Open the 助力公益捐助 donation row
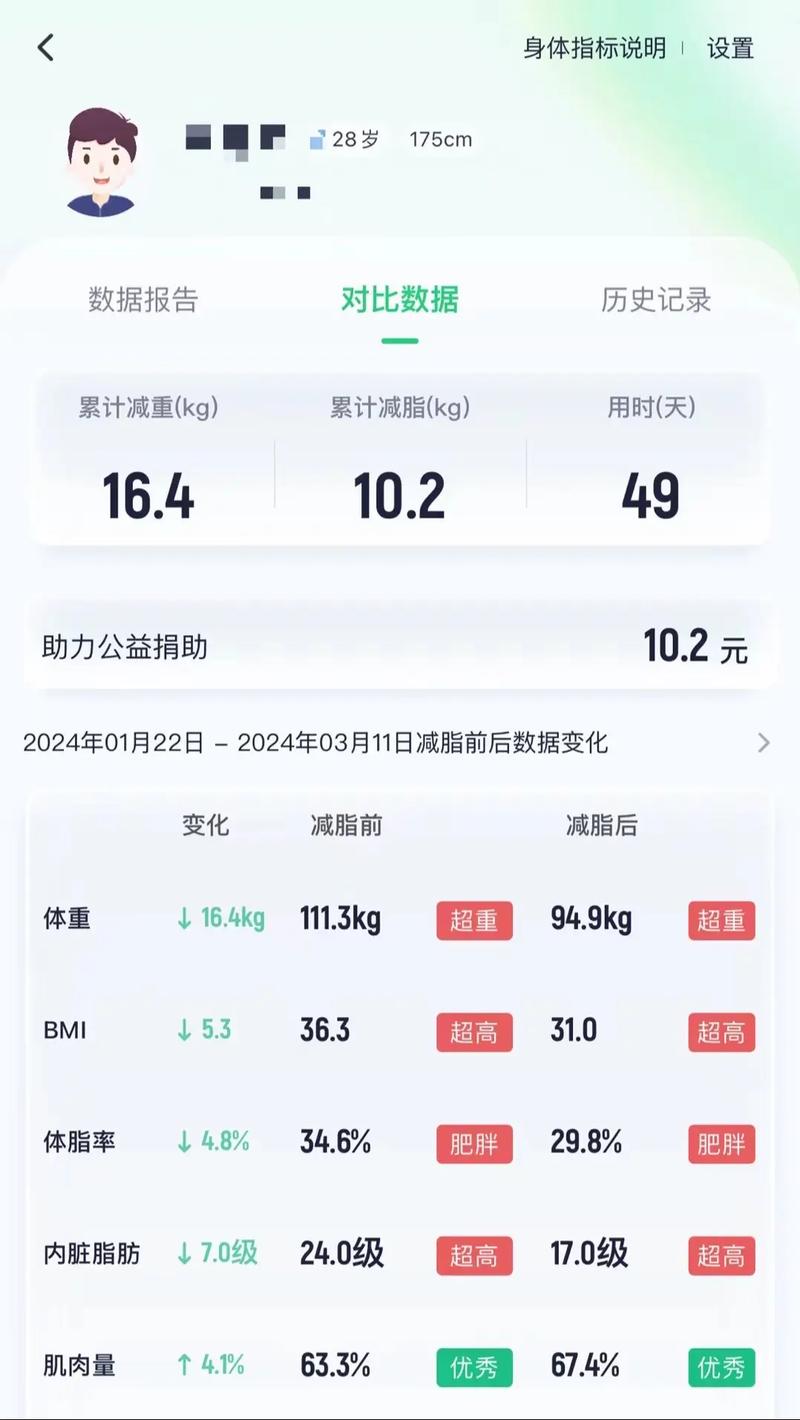800x1420 pixels. coord(400,647)
